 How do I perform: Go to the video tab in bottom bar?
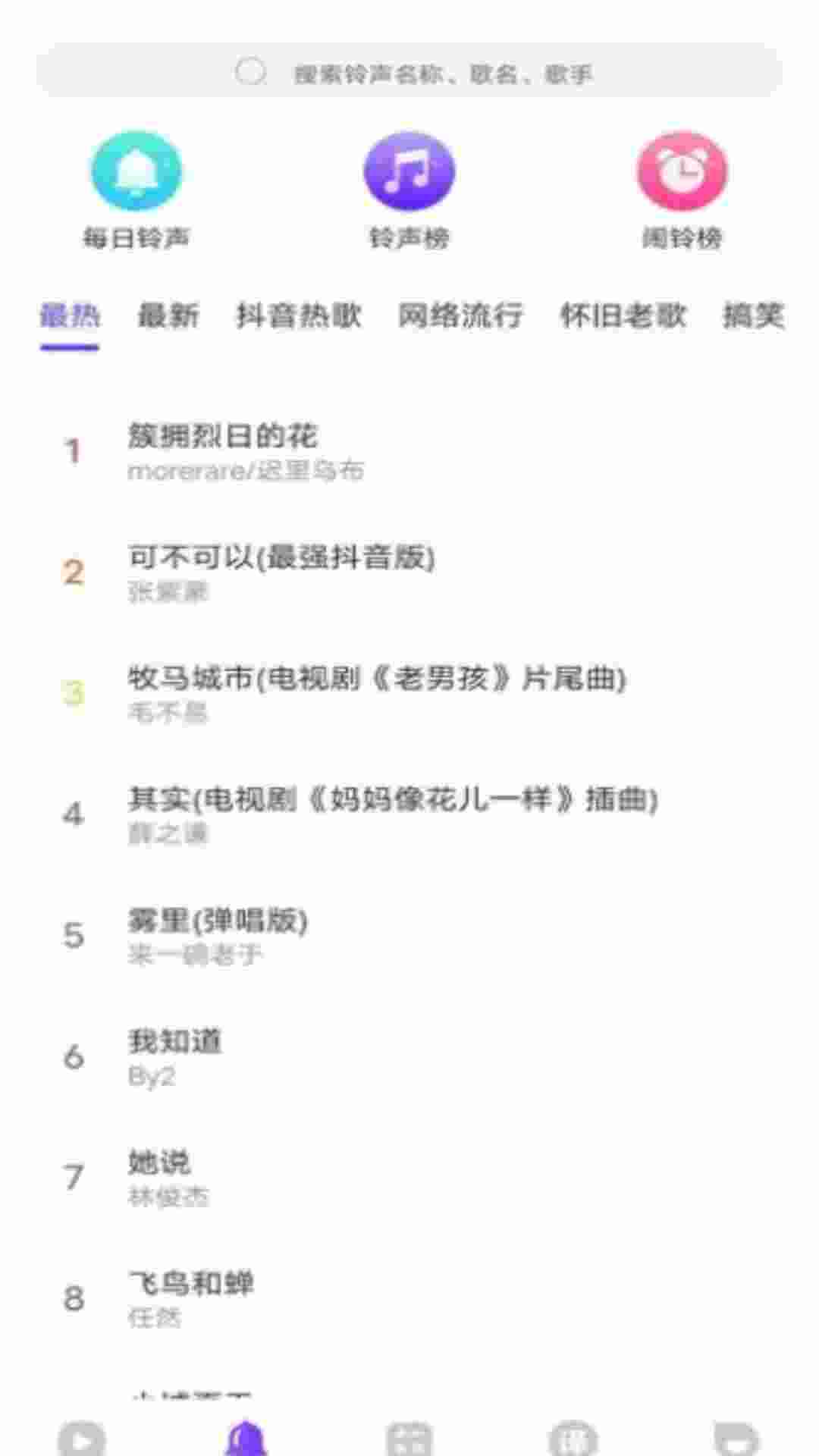click(x=82, y=1436)
